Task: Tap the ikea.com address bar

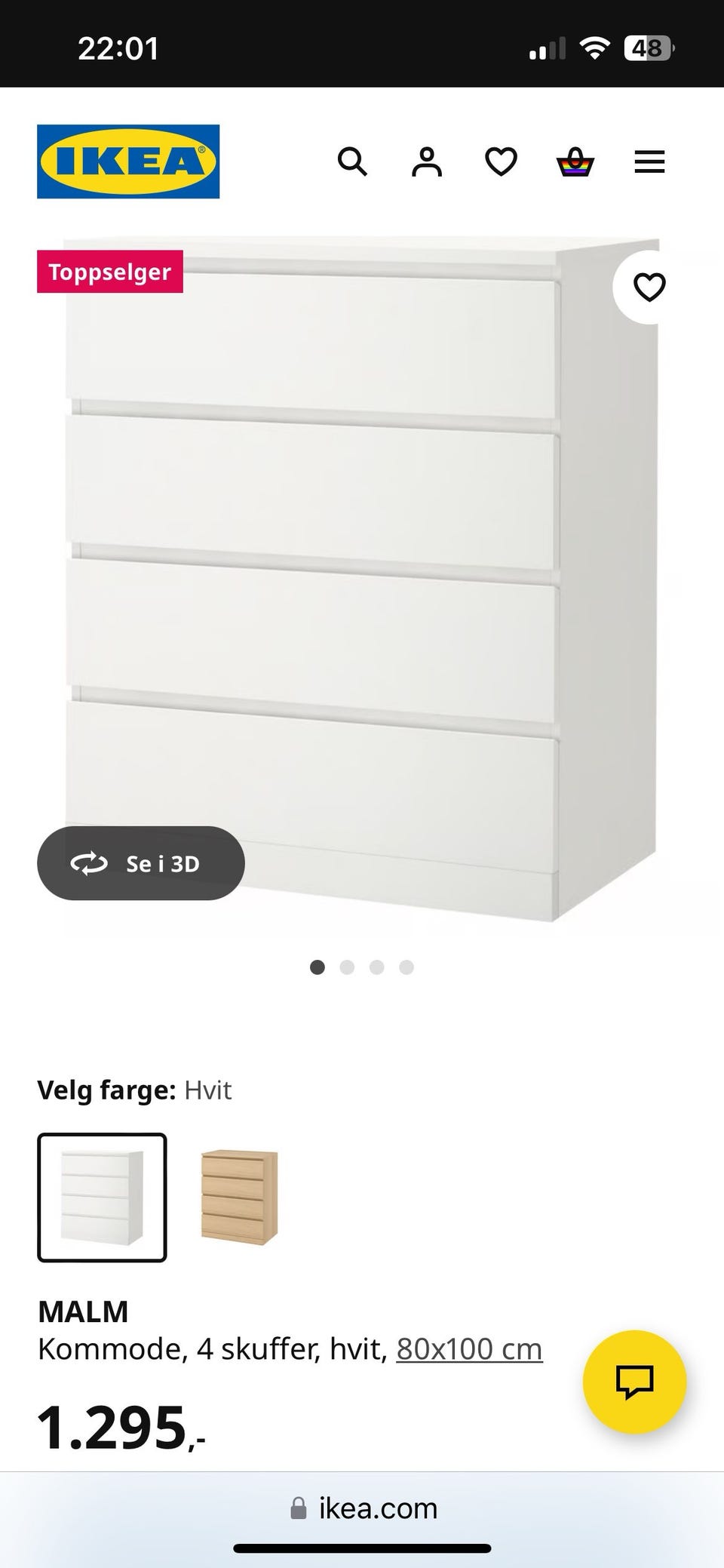Action: (x=364, y=1508)
